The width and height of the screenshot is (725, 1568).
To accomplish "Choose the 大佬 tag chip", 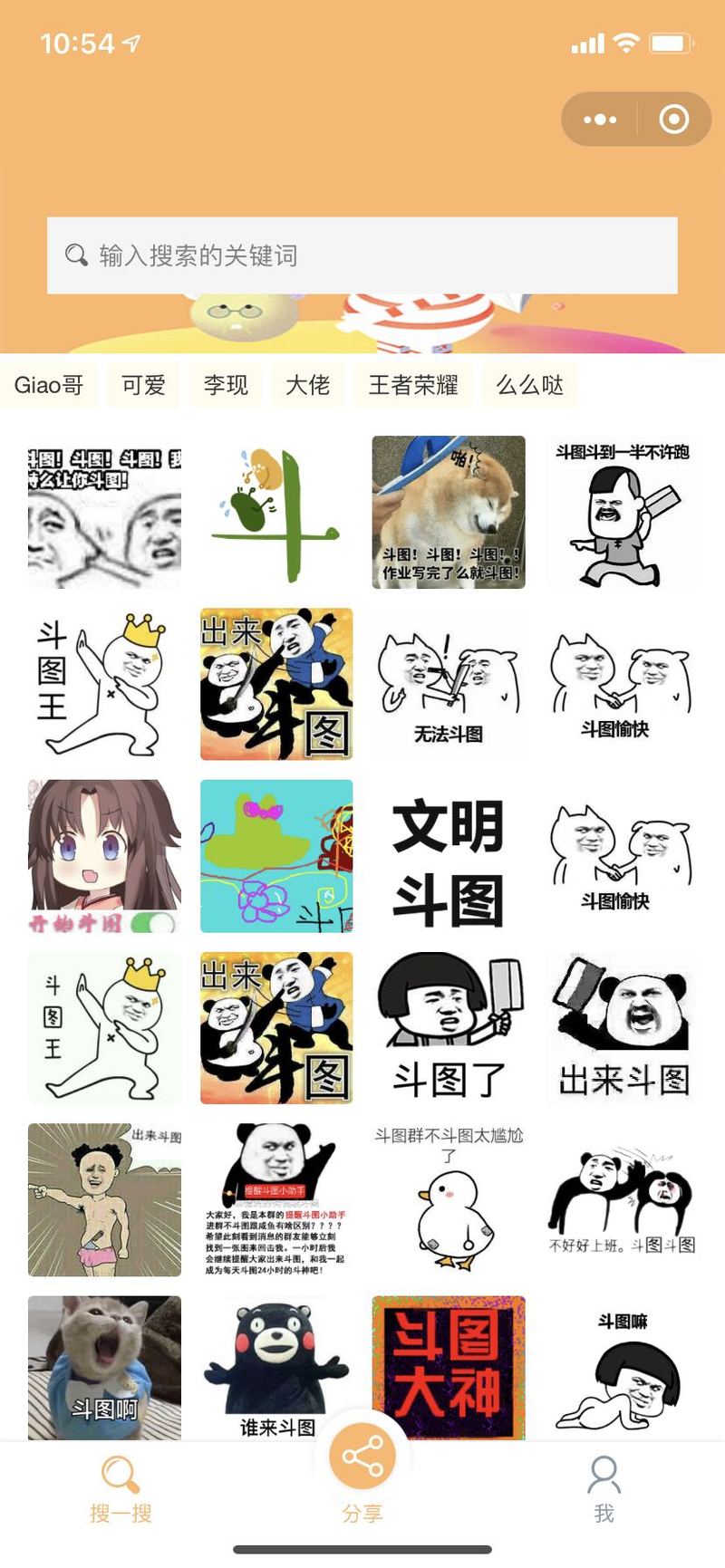I will 307,385.
